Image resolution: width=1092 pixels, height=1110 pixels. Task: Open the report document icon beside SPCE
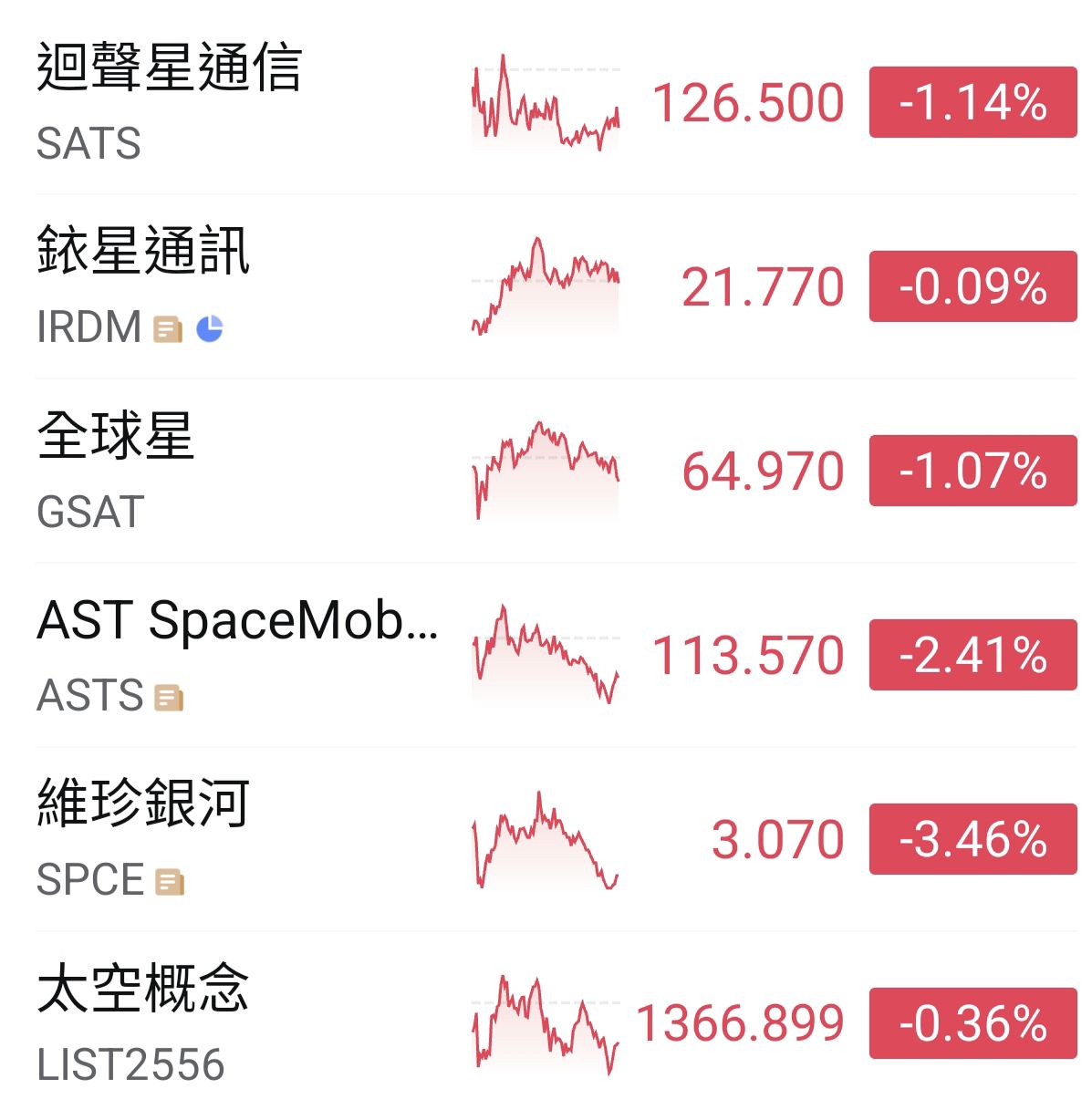tap(170, 880)
